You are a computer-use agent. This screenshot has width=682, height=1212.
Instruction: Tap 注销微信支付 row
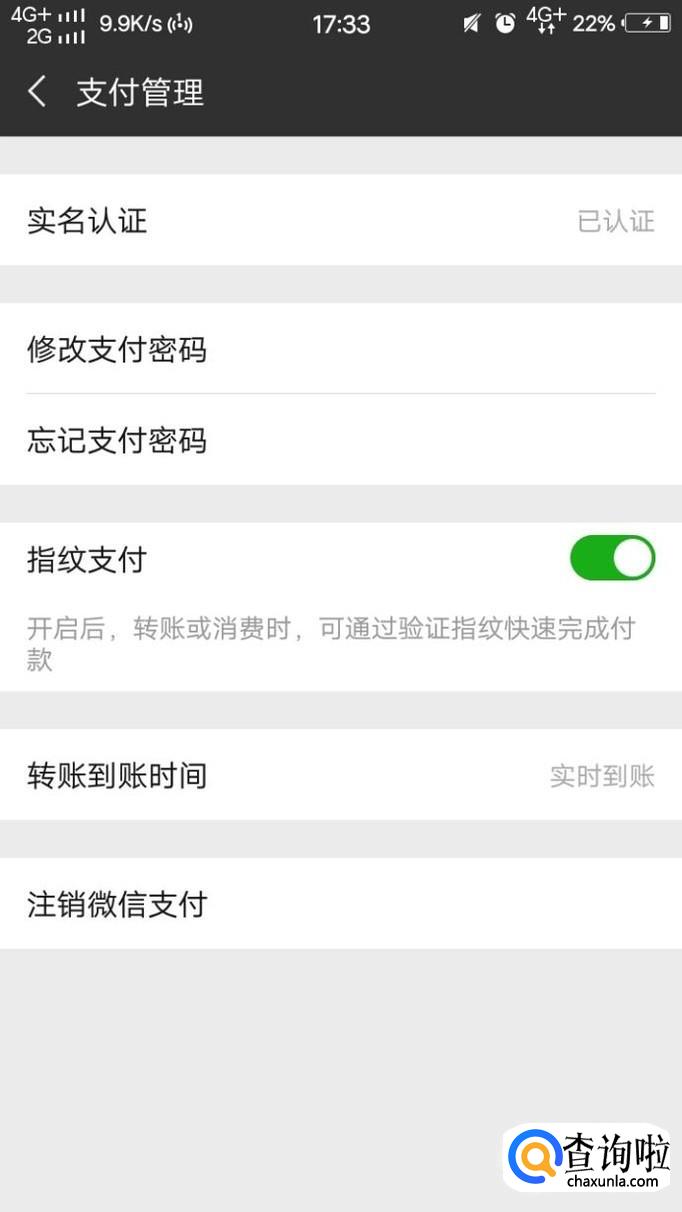340,904
